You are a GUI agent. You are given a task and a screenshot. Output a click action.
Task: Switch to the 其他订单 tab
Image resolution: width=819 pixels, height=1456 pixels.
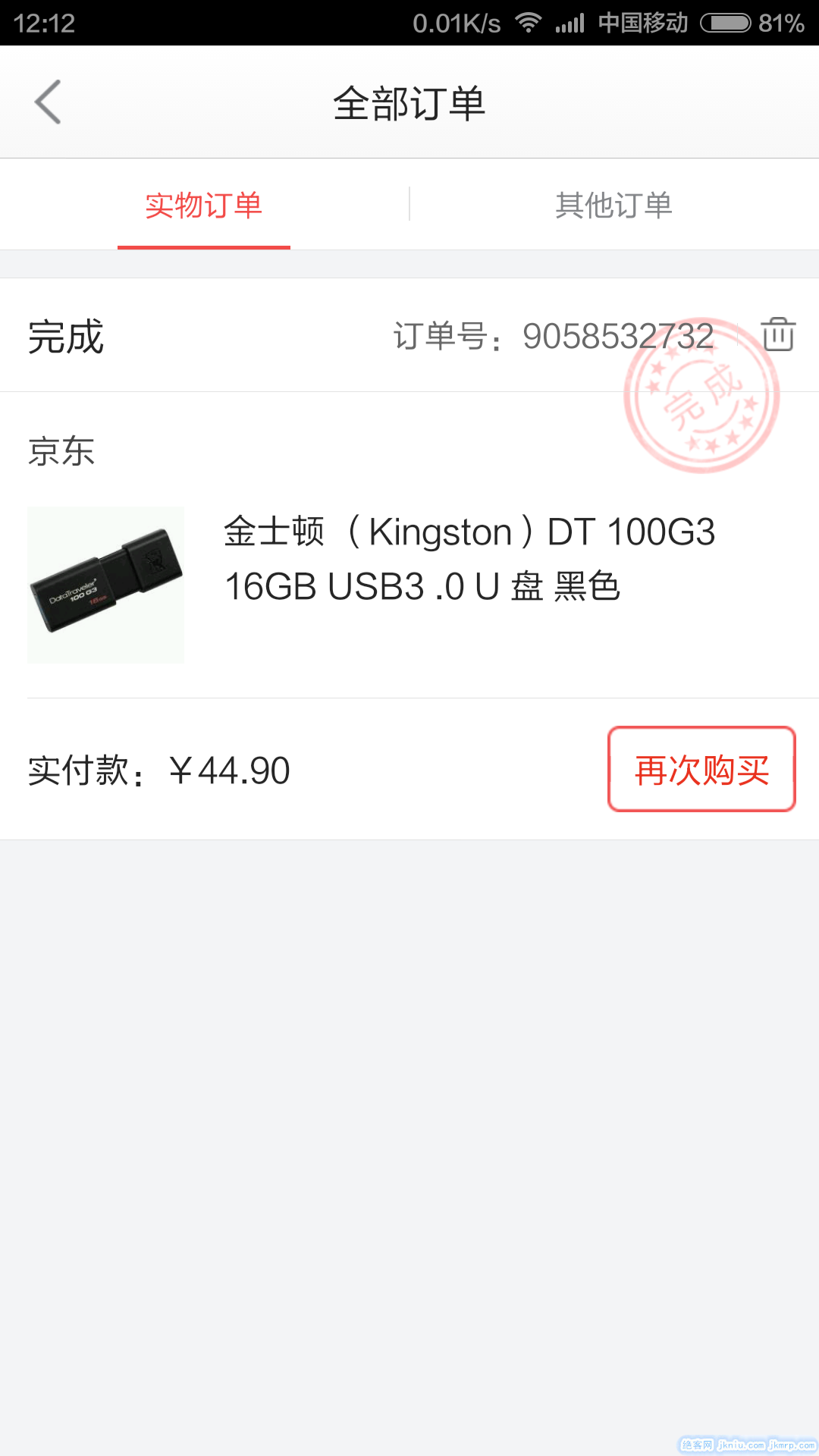coord(613,205)
